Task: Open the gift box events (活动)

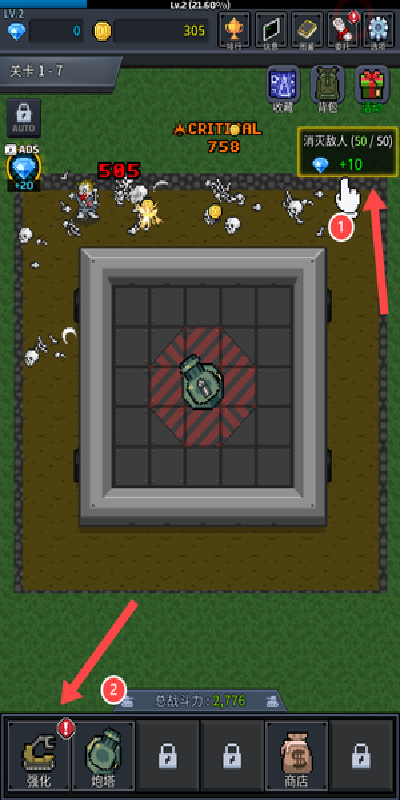Action: click(372, 90)
